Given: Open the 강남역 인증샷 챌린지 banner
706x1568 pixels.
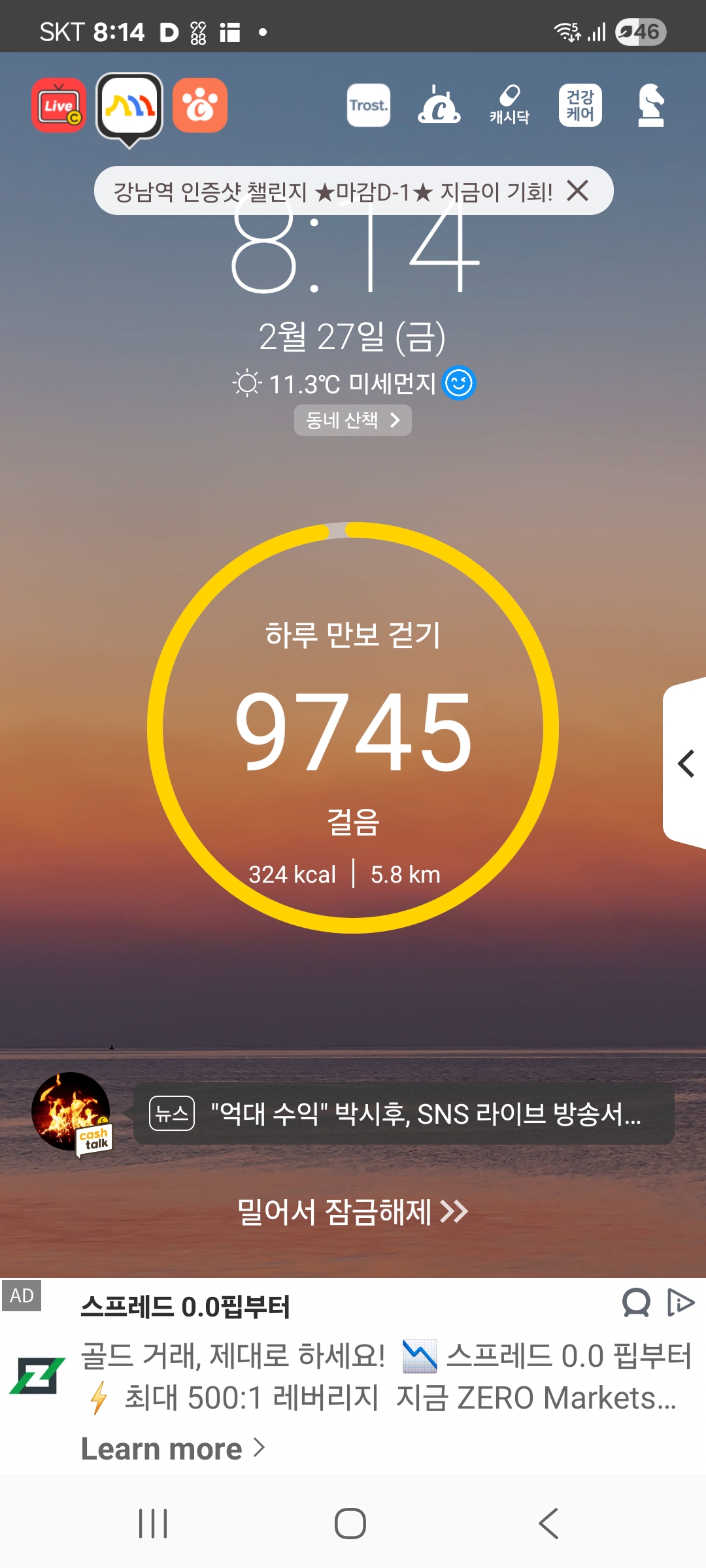Looking at the screenshot, I should point(333,191).
